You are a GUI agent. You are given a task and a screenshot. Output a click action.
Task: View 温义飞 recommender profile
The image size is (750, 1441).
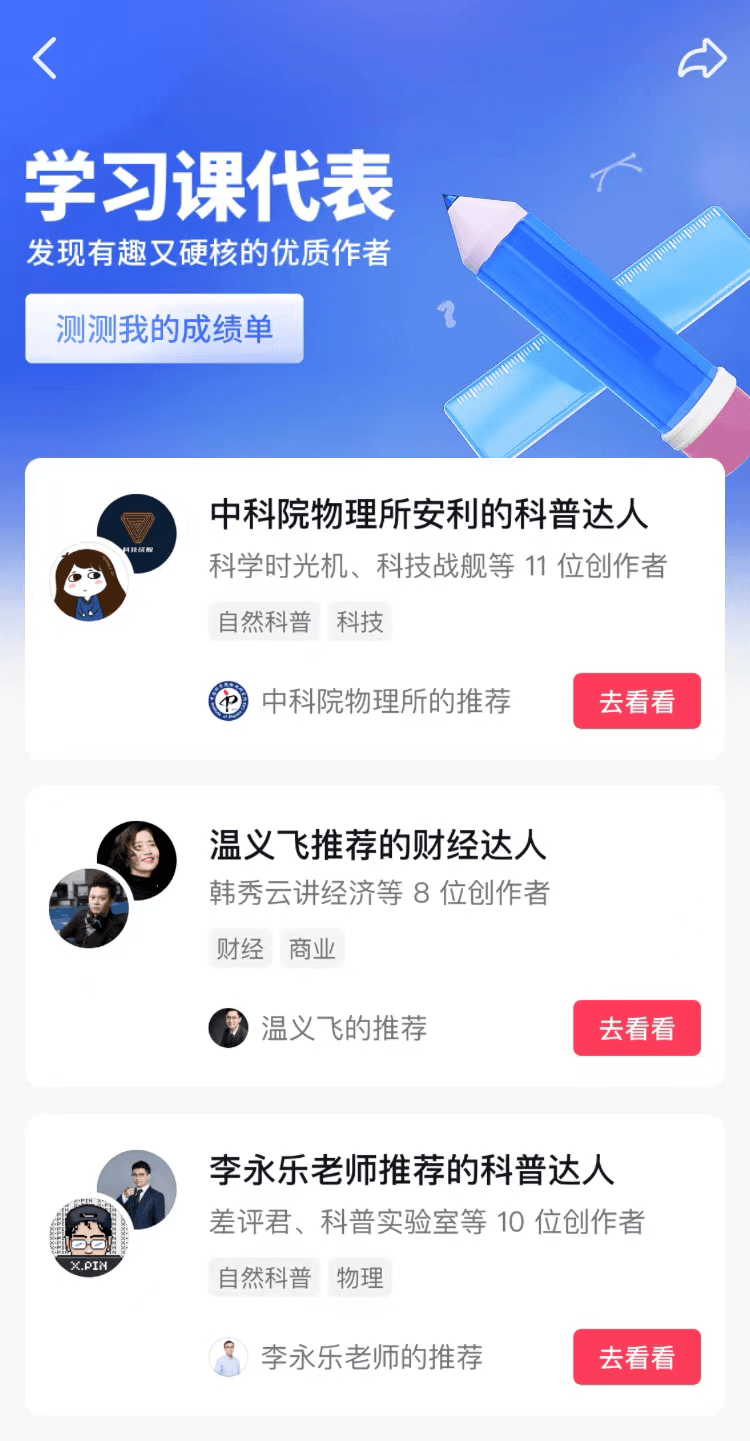coord(318,1028)
